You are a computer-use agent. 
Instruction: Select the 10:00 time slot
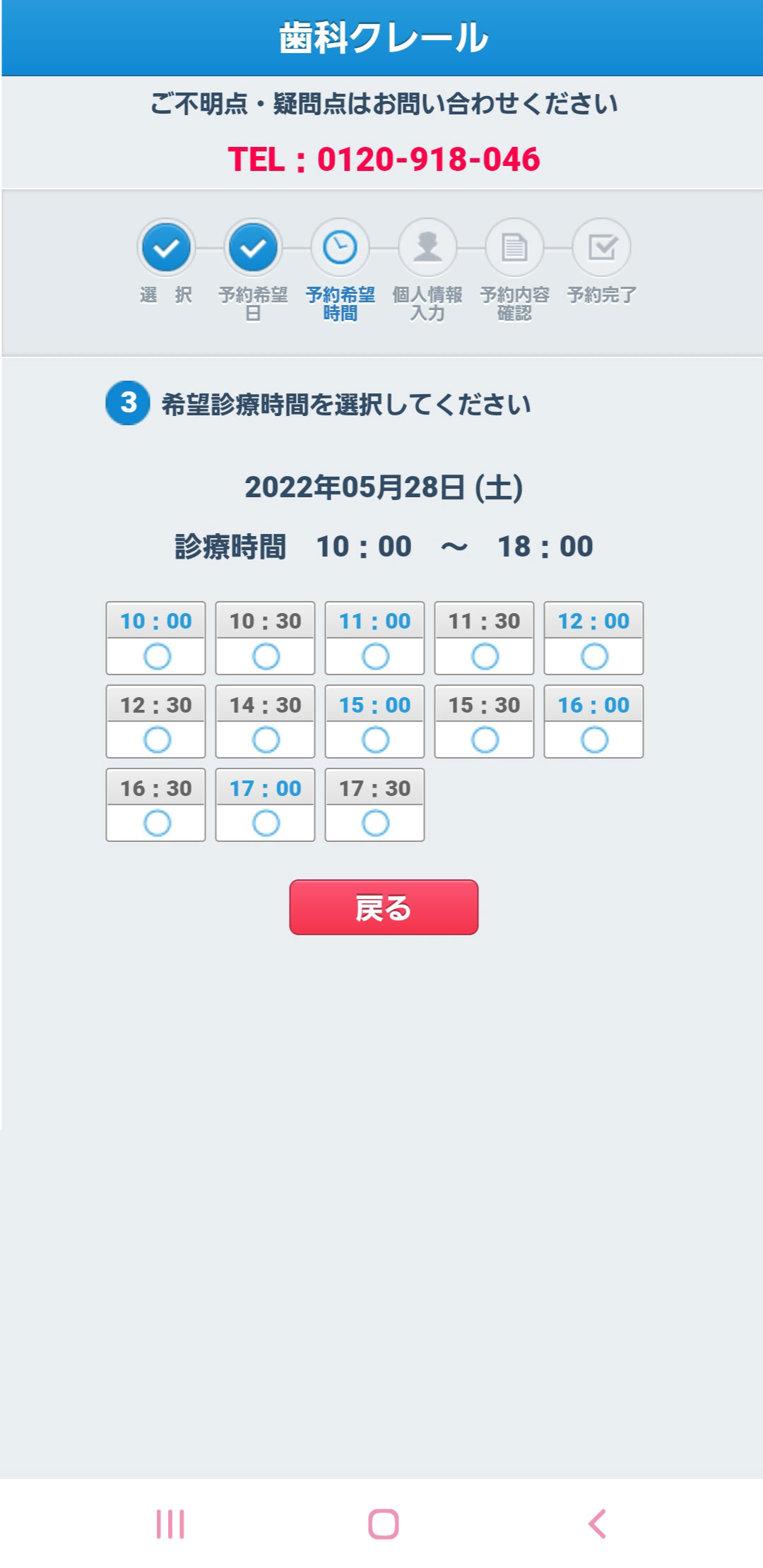[156, 639]
